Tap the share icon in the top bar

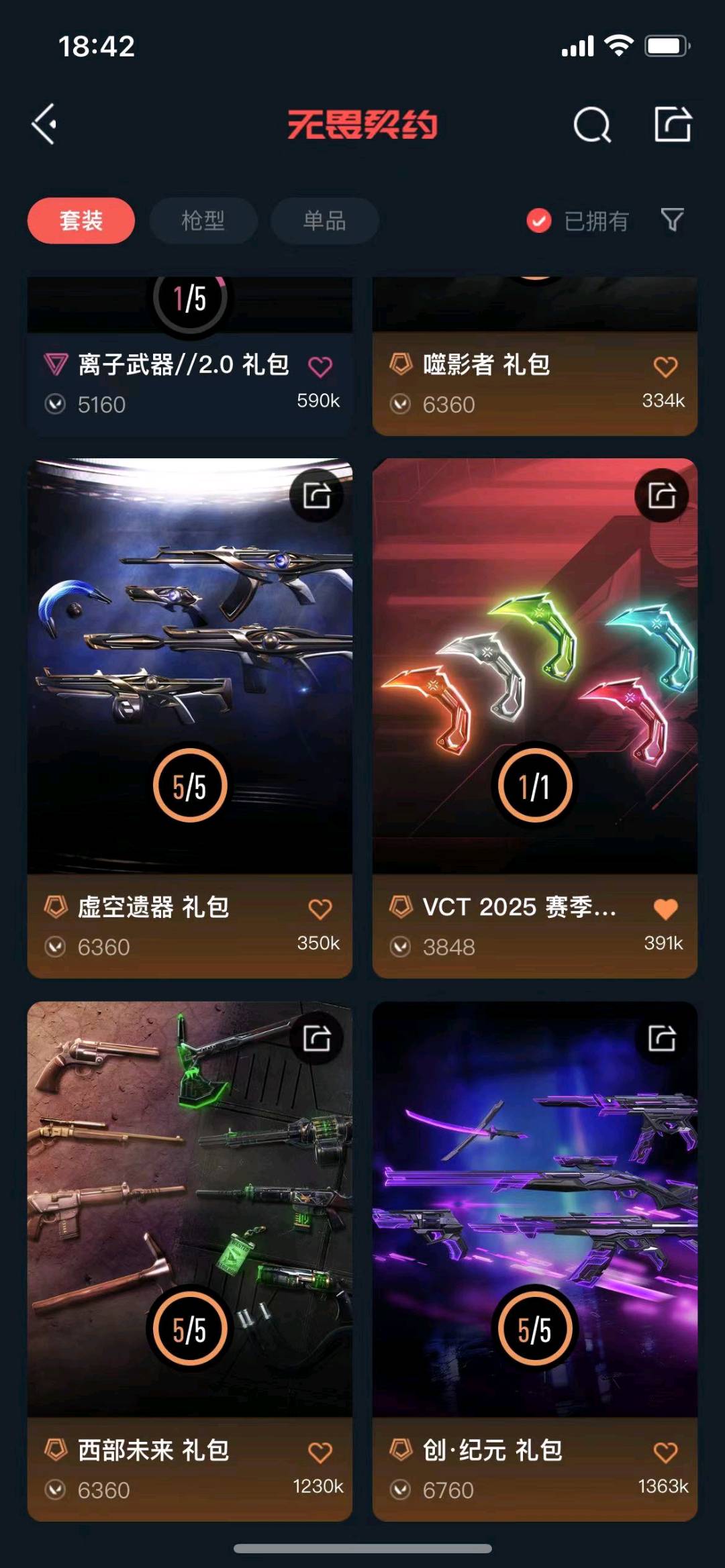pyautogui.click(x=673, y=124)
